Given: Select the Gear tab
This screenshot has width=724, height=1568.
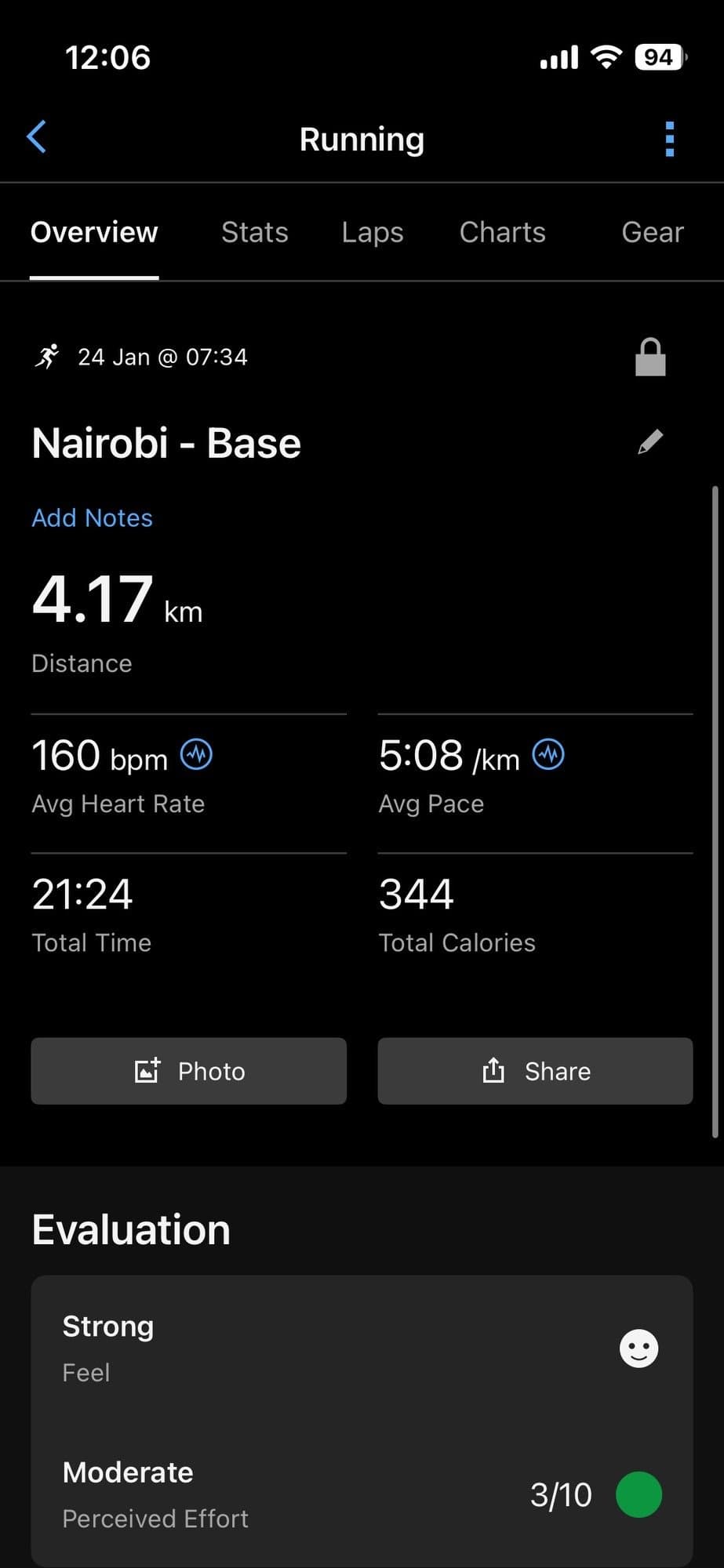Looking at the screenshot, I should tap(652, 232).
